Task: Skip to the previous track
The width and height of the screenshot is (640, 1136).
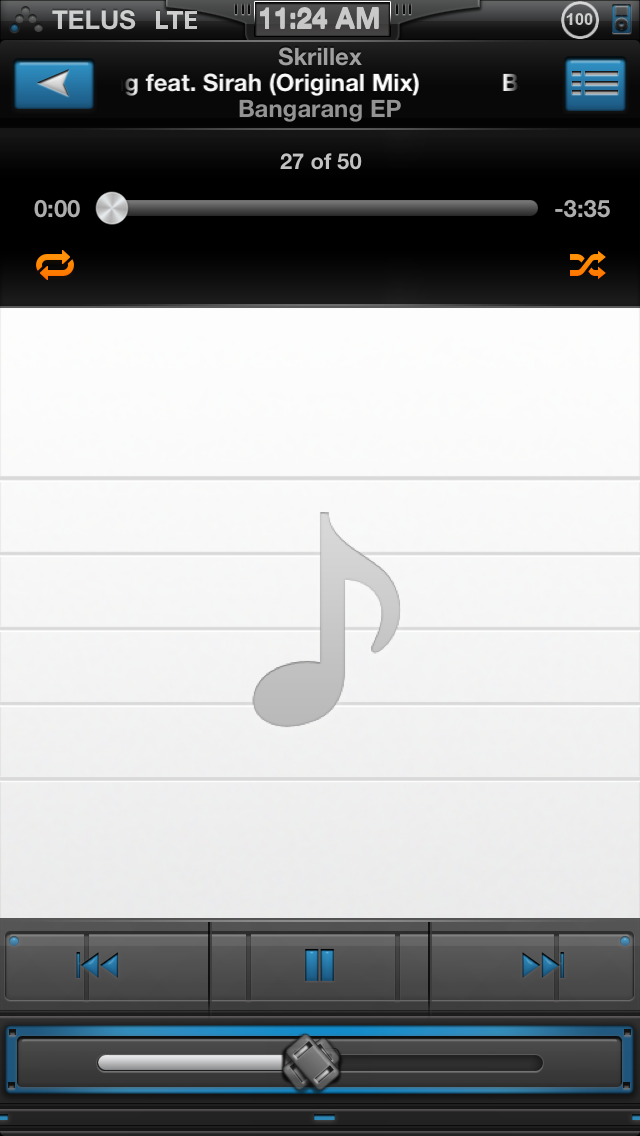Action: (x=98, y=966)
